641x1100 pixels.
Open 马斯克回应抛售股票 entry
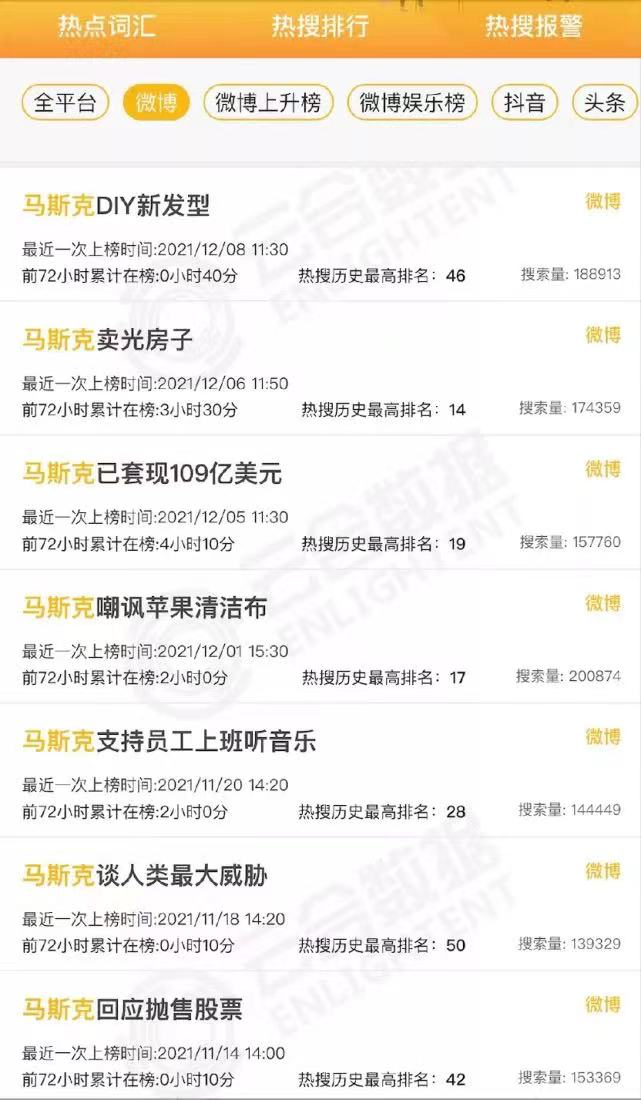click(x=320, y=1035)
